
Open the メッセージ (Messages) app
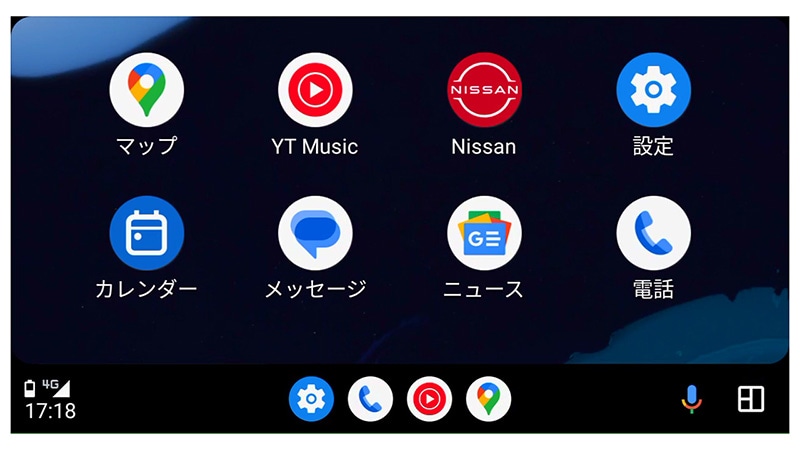click(x=314, y=233)
